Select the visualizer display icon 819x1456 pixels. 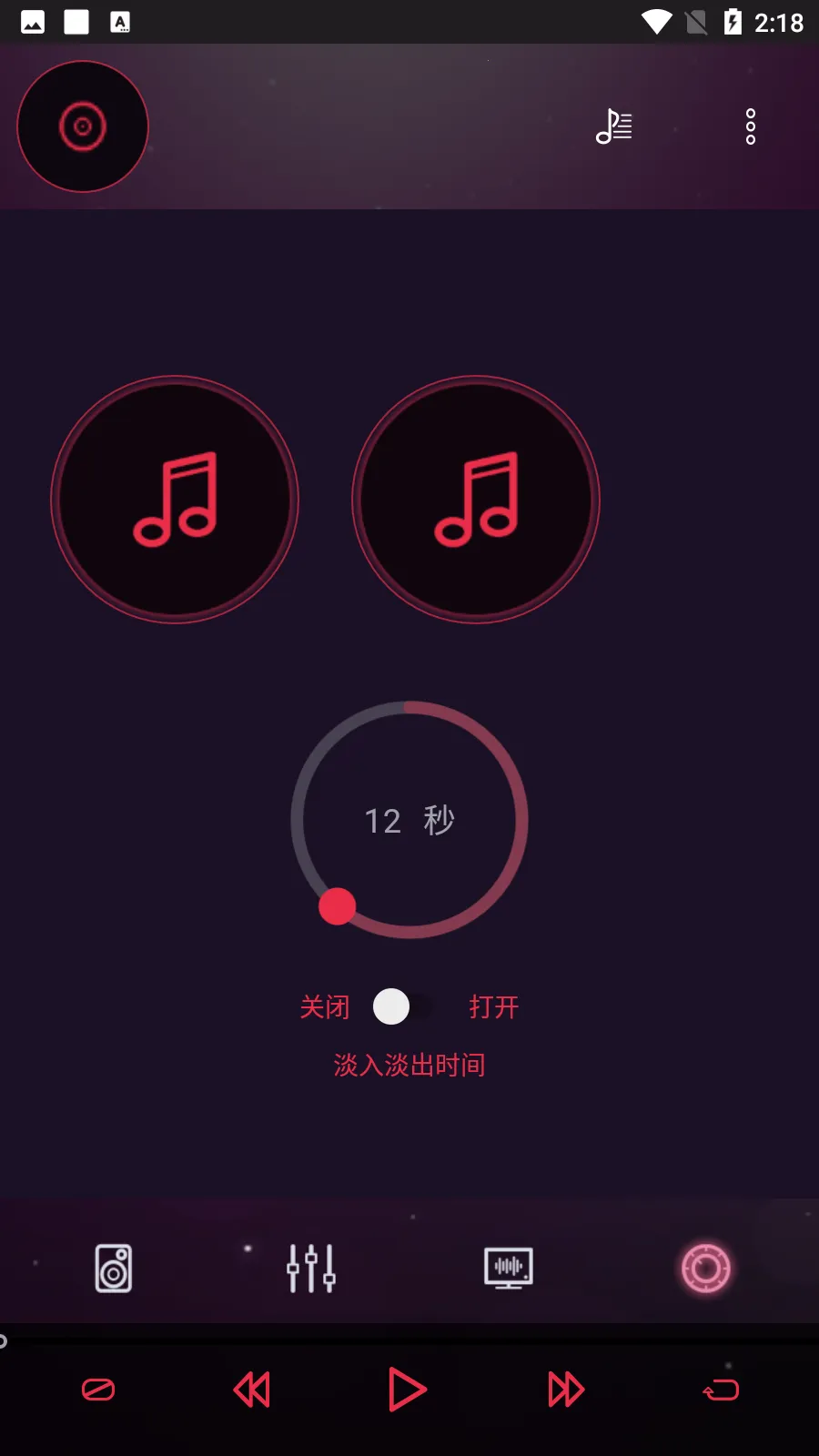pos(507,1268)
